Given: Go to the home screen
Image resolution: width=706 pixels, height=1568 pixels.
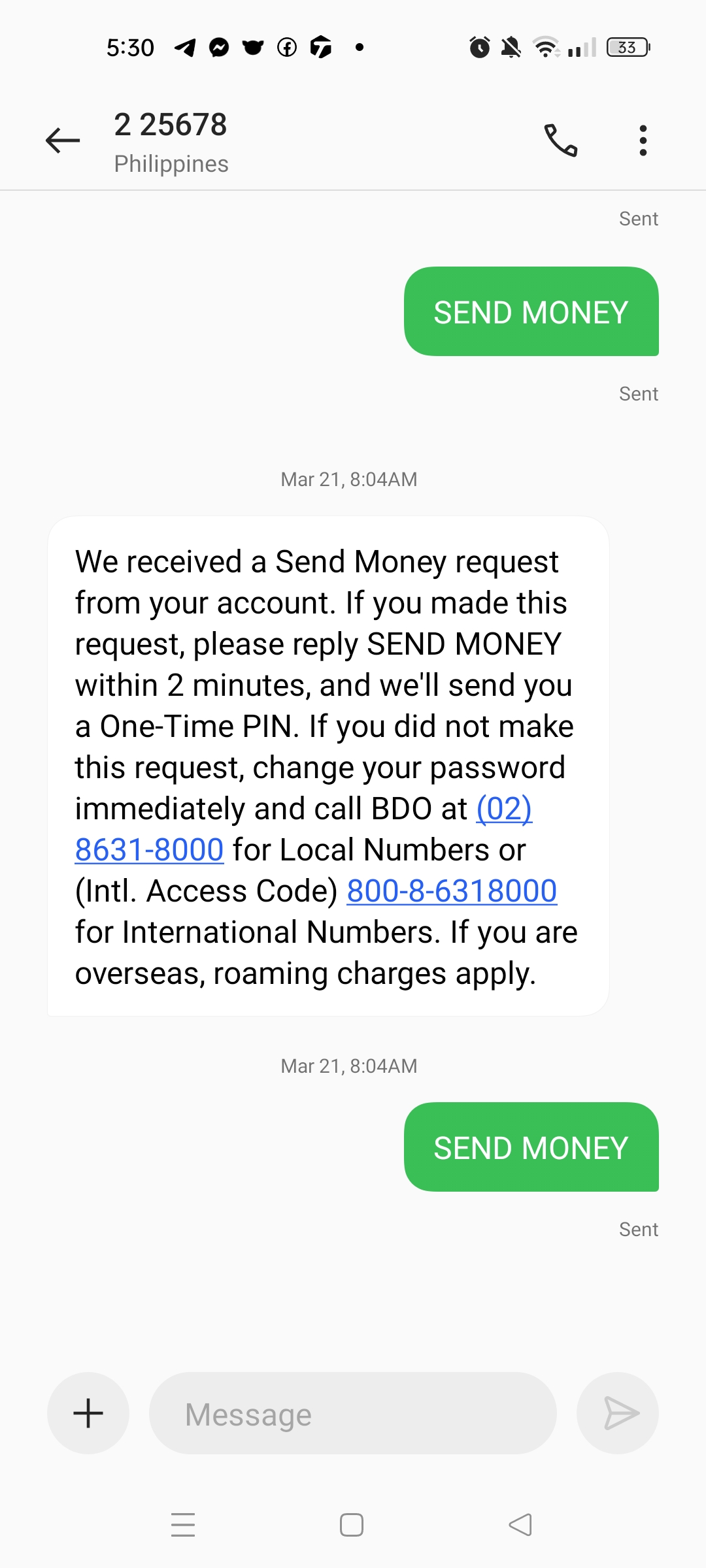Looking at the screenshot, I should (352, 1525).
